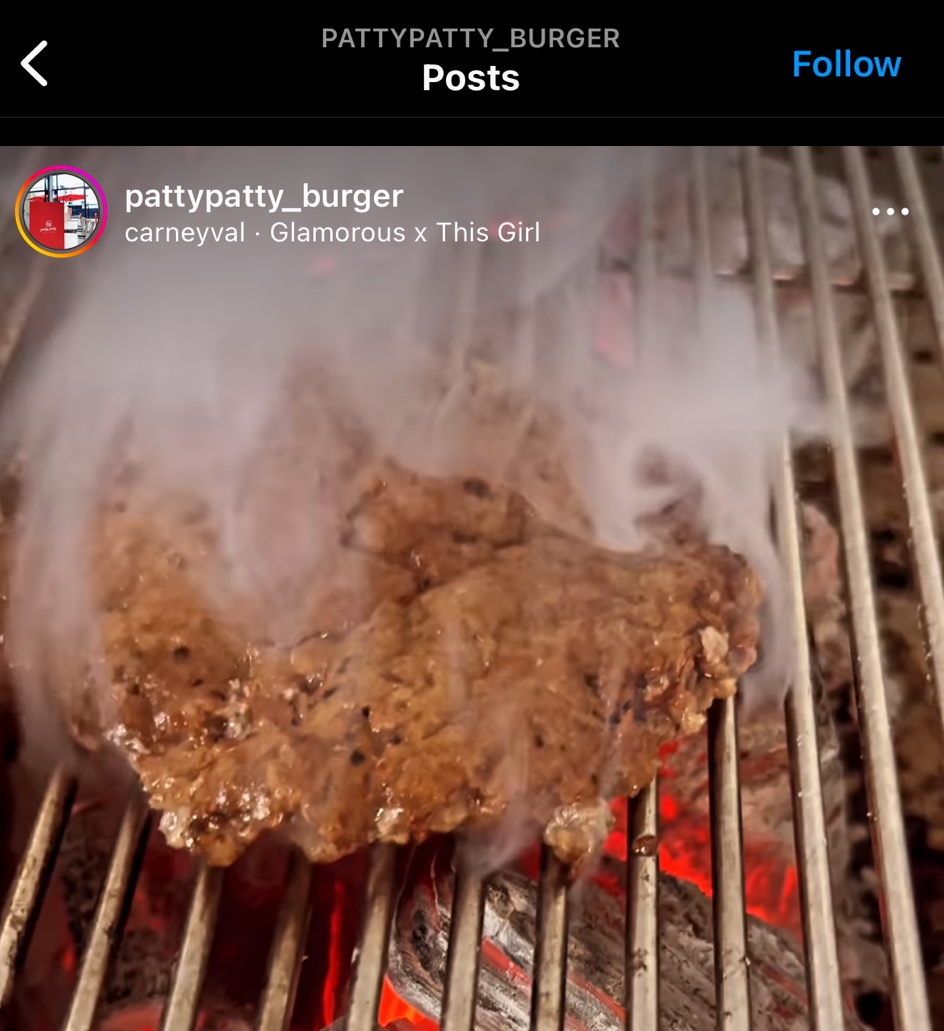The height and width of the screenshot is (1031, 944).
Task: Open the post's three-dot options menu
Action: pyautogui.click(x=889, y=212)
